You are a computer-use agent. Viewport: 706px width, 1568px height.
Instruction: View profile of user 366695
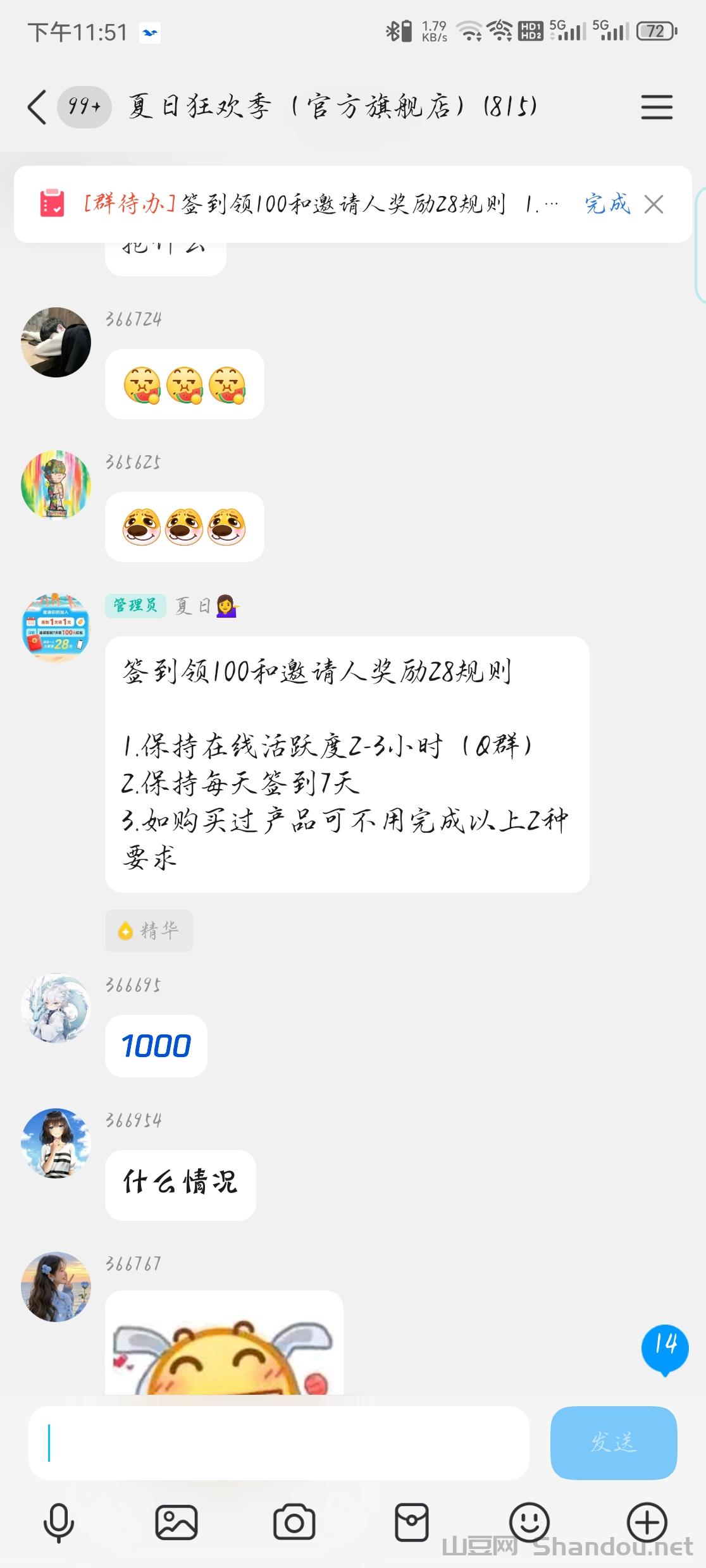point(56,1008)
